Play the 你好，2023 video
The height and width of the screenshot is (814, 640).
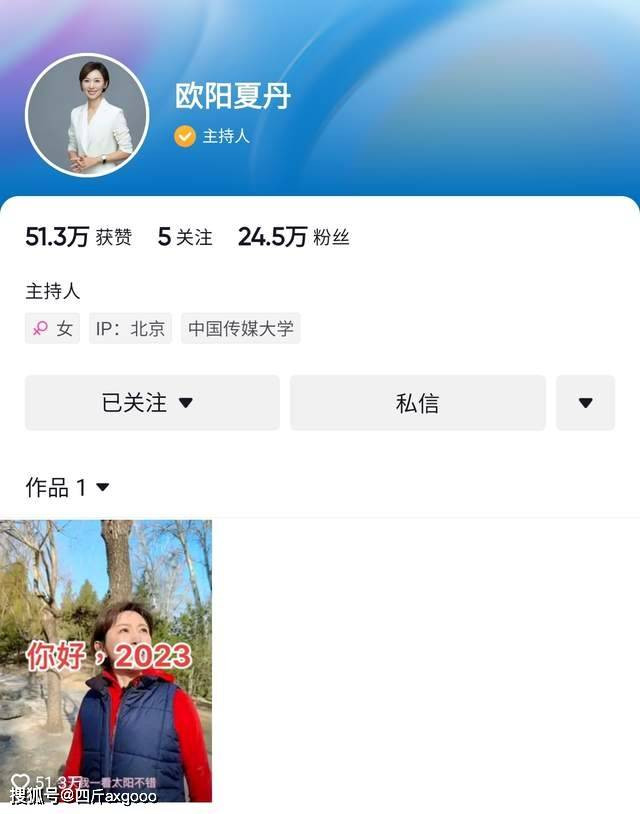pyautogui.click(x=106, y=660)
